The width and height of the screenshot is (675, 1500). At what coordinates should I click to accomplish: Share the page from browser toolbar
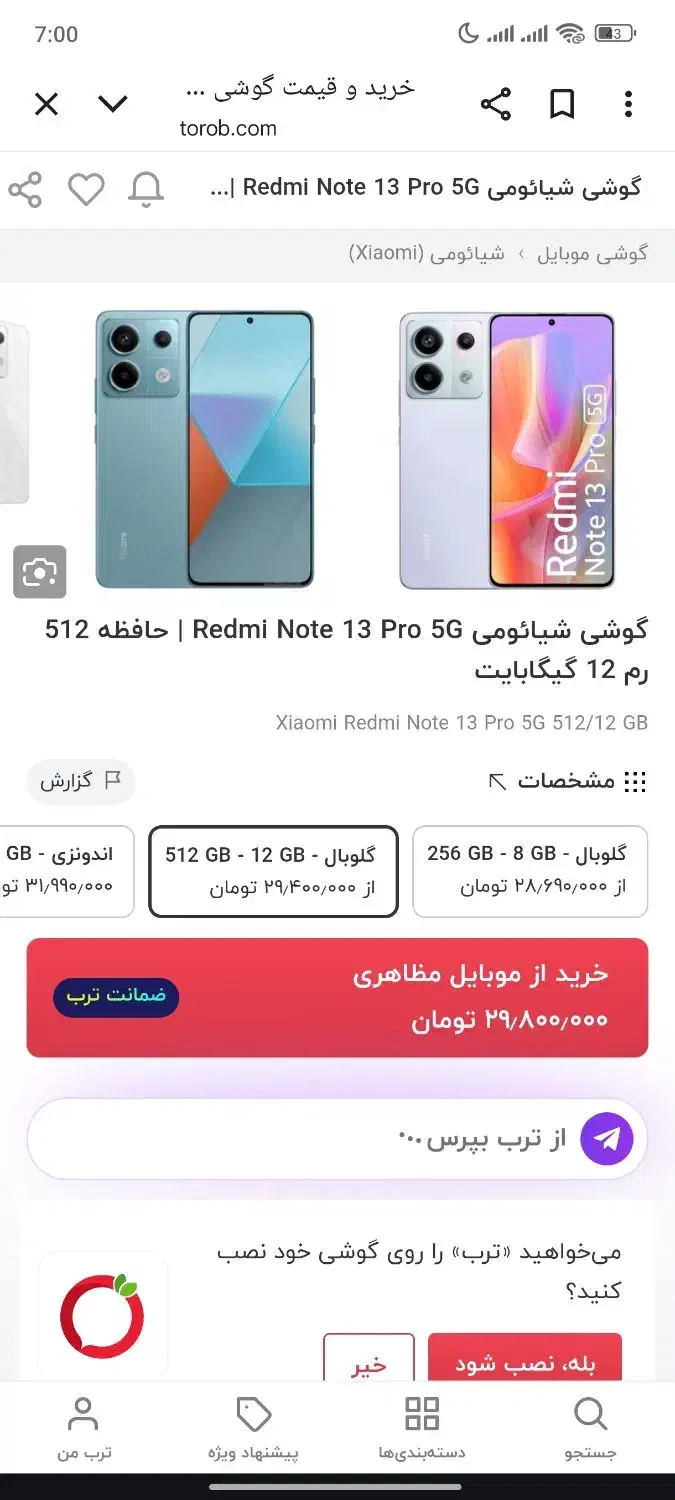(496, 104)
